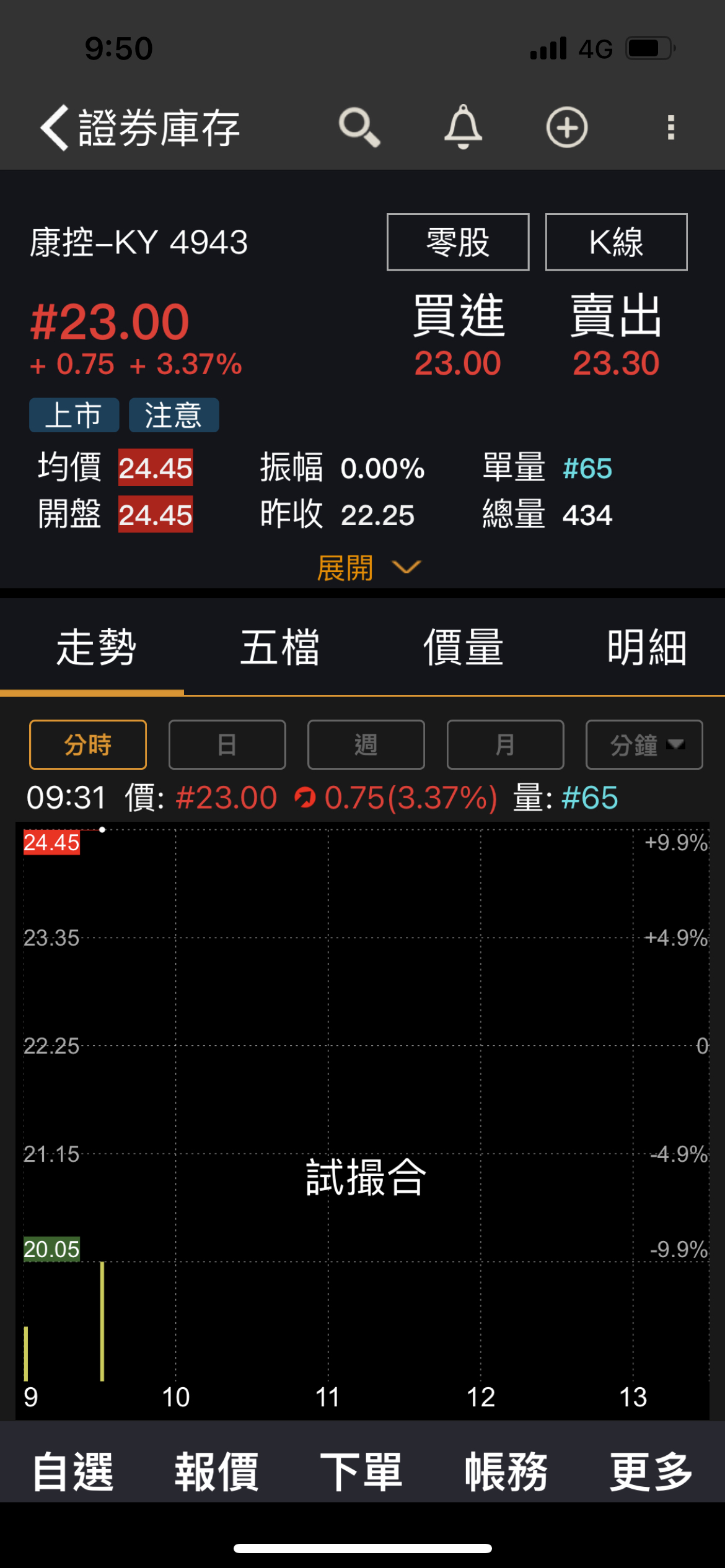
Task: Expand details with 展開
Action: click(x=368, y=567)
